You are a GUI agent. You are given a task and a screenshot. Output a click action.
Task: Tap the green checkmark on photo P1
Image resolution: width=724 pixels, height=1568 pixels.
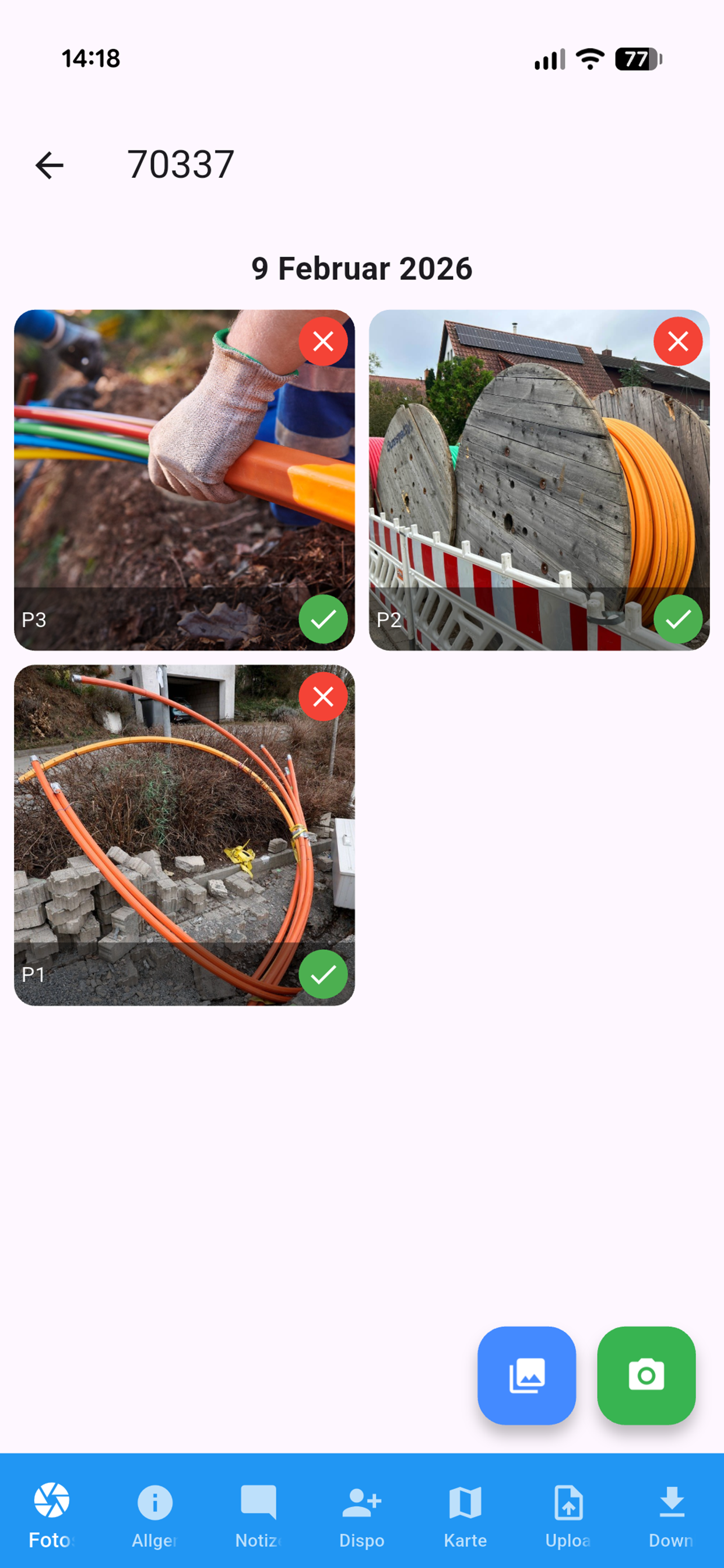pos(323,974)
